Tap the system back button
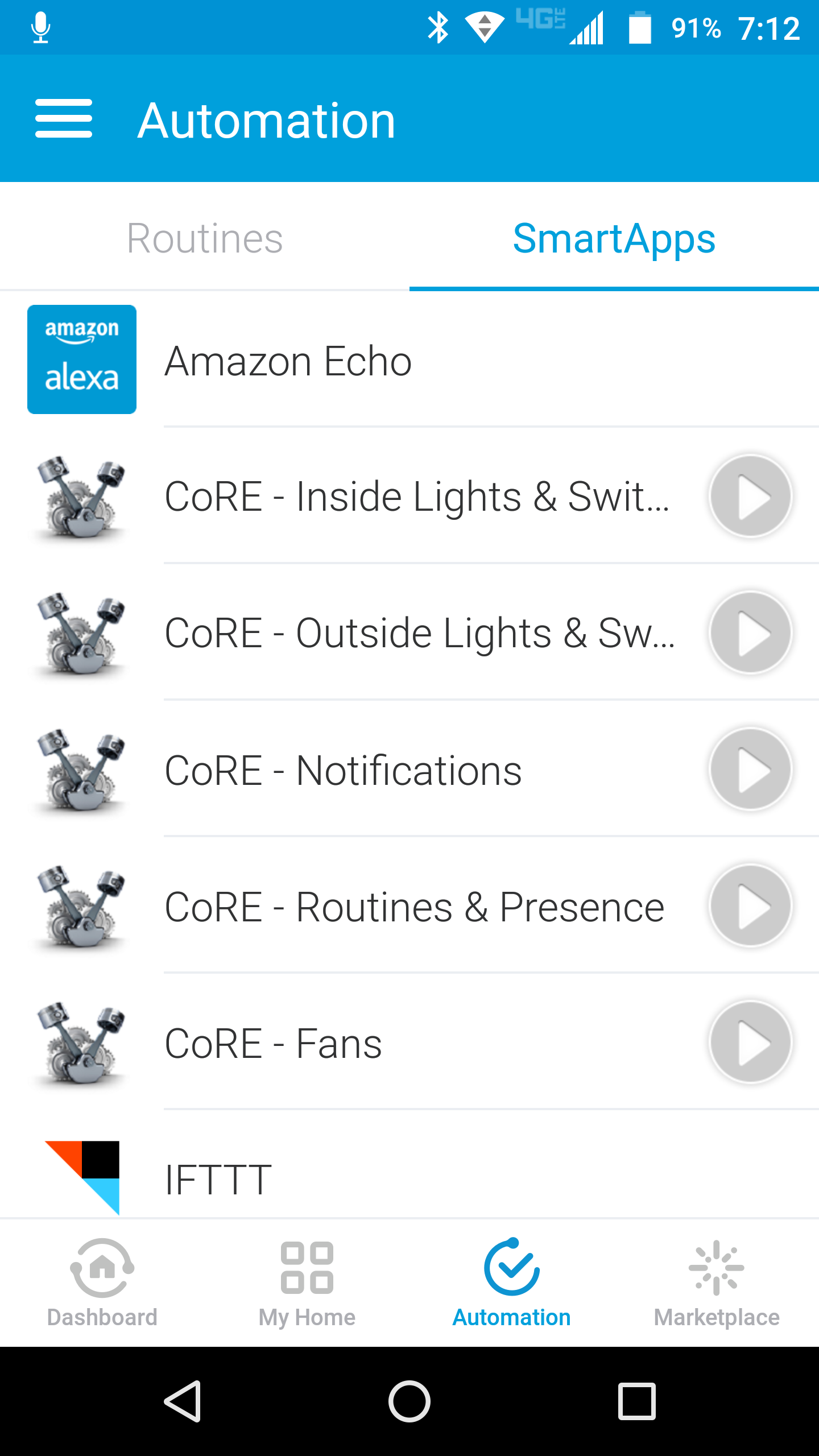The width and height of the screenshot is (819, 1456). [x=183, y=1401]
